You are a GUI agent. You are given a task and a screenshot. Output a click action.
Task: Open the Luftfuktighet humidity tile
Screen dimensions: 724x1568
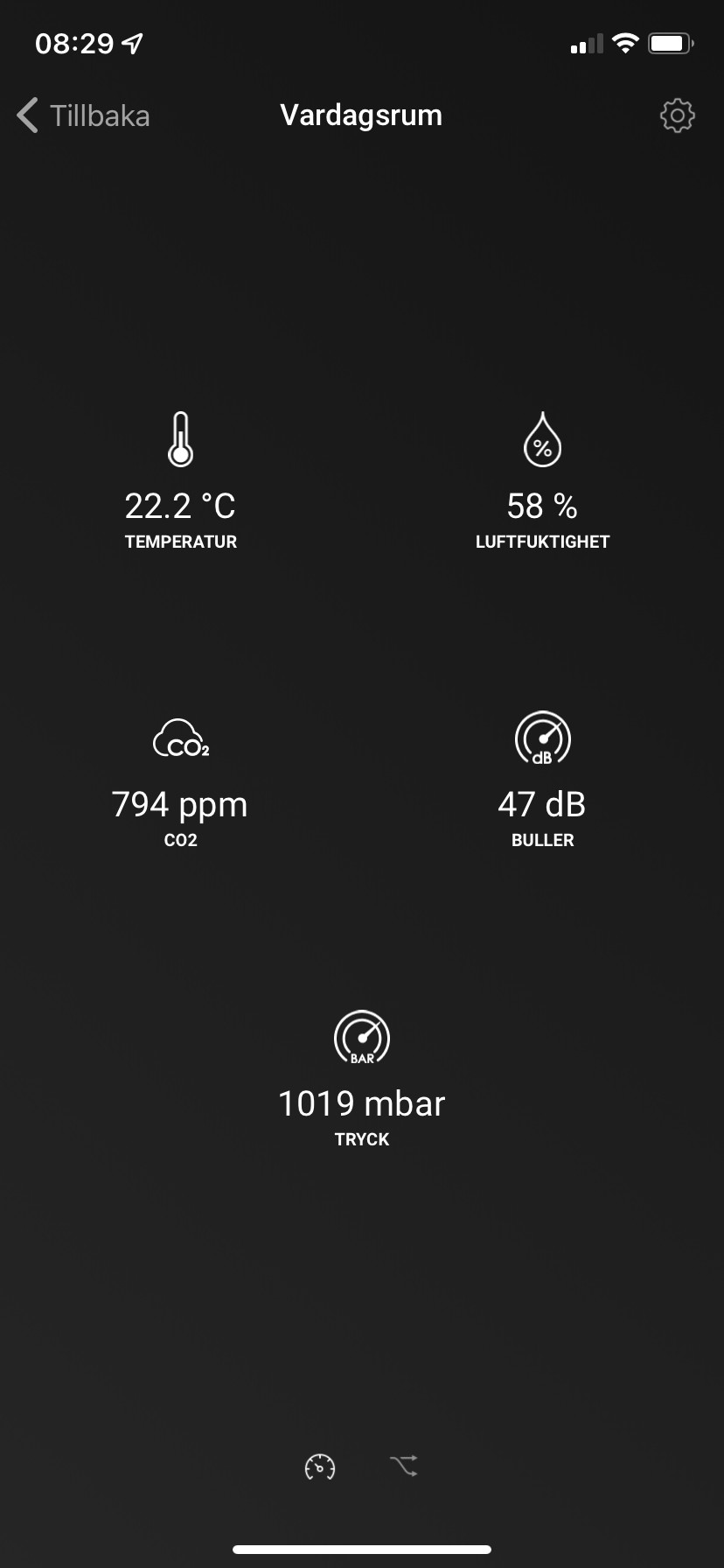pyautogui.click(x=542, y=481)
